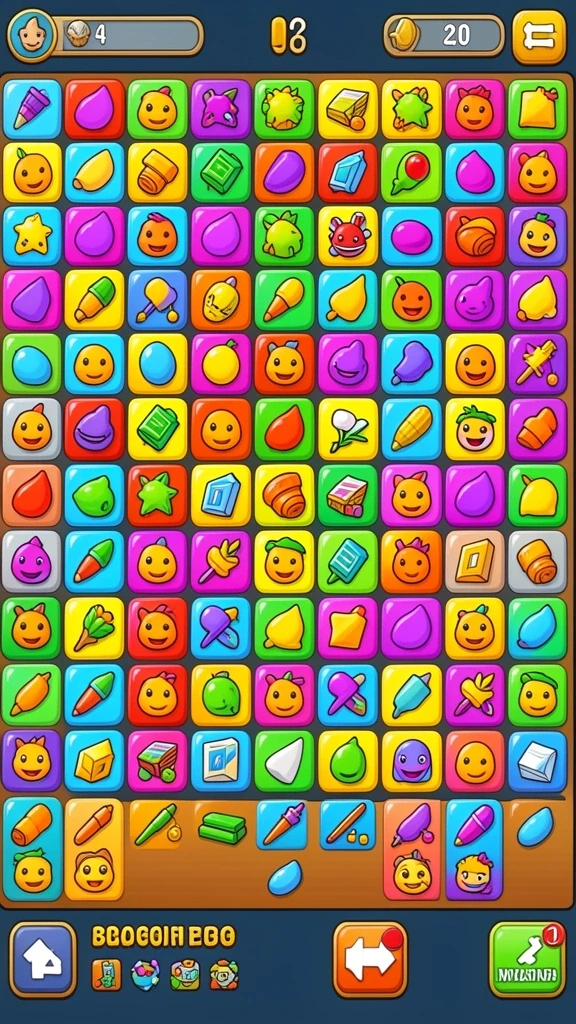Open the player avatar profile

[31, 35]
